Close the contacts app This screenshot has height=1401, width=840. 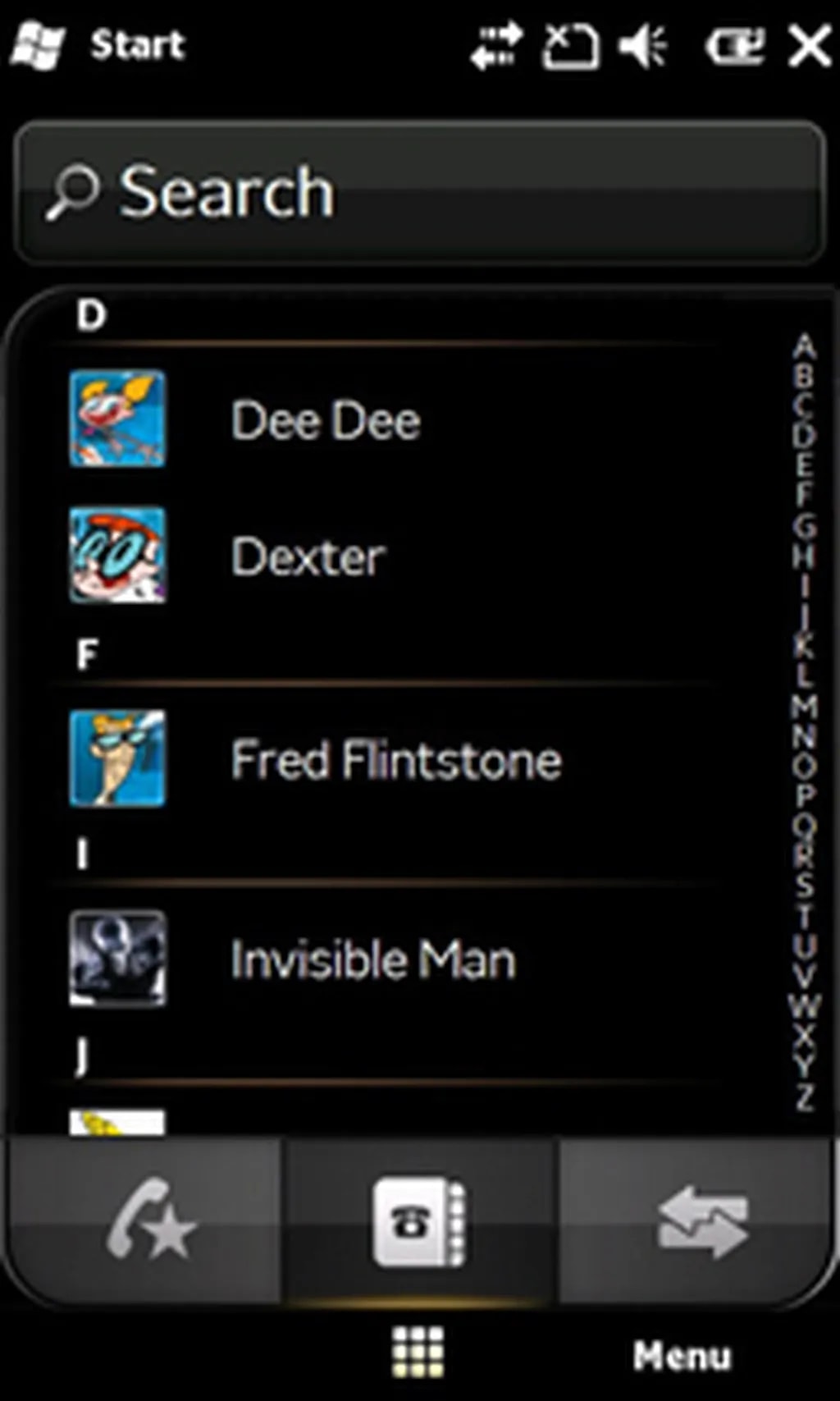click(x=809, y=46)
